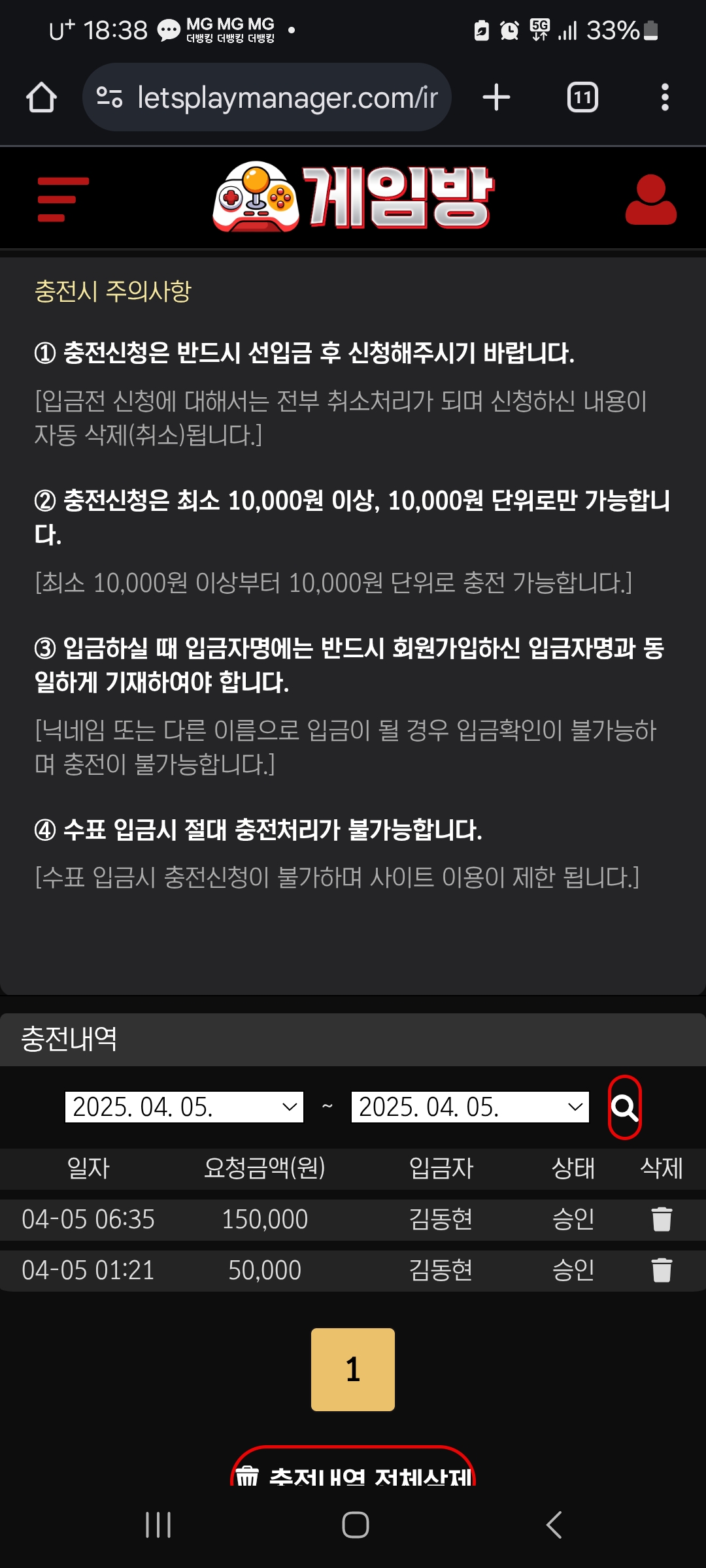706x1568 pixels.
Task: Open the tab switcher showing 11 tabs
Action: click(x=582, y=98)
